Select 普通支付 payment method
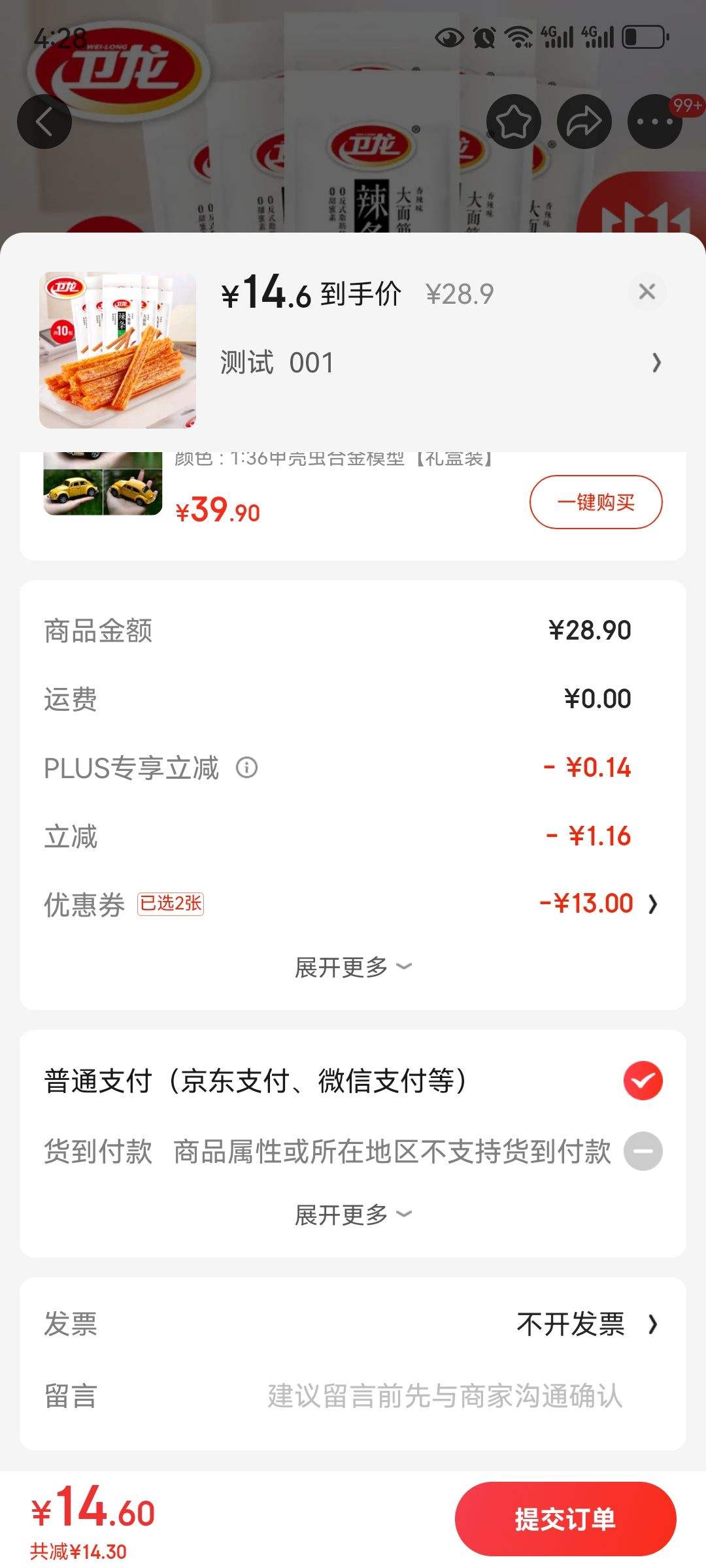706x1568 pixels. click(643, 1081)
